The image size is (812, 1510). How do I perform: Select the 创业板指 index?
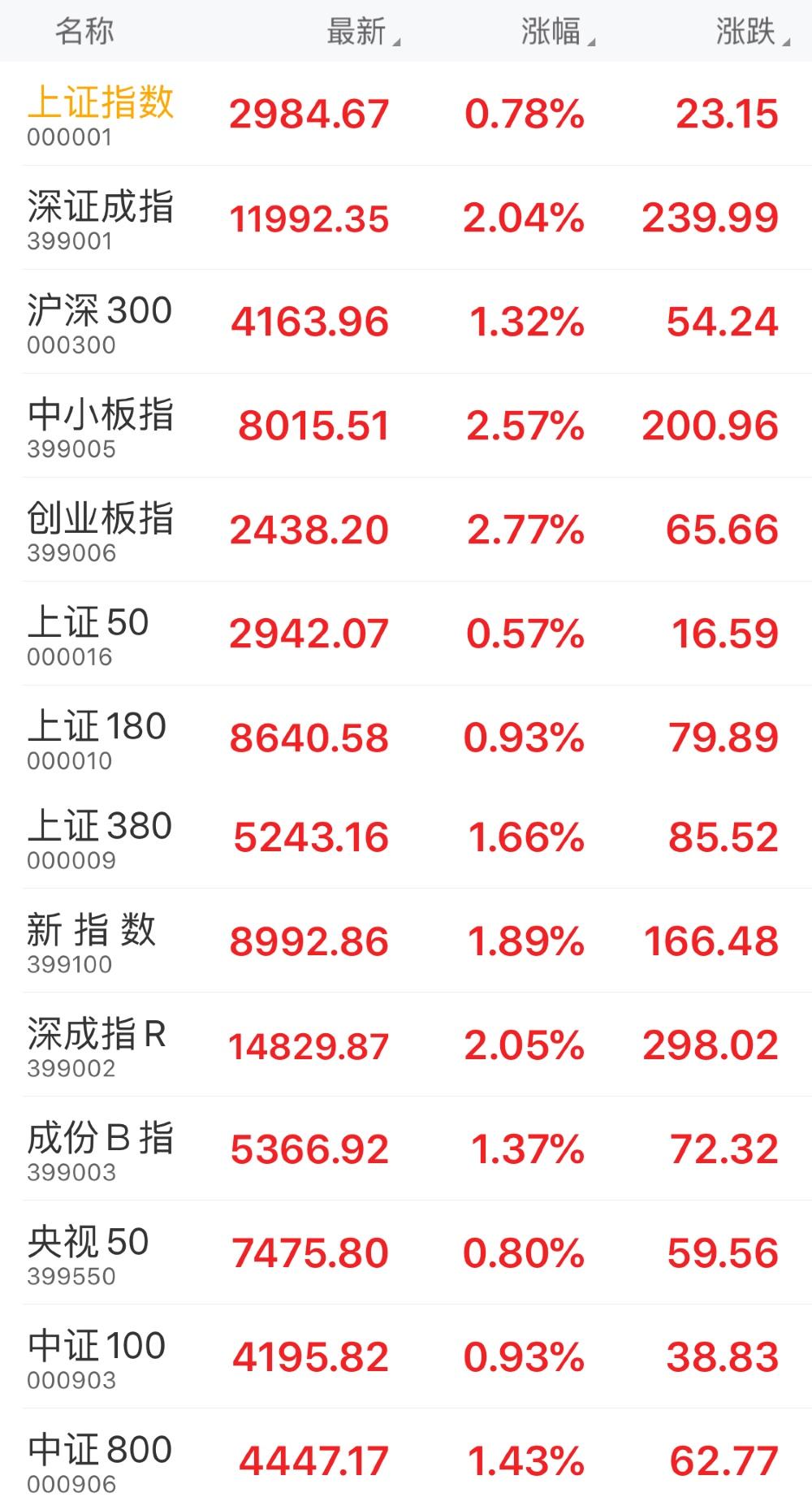(x=406, y=530)
